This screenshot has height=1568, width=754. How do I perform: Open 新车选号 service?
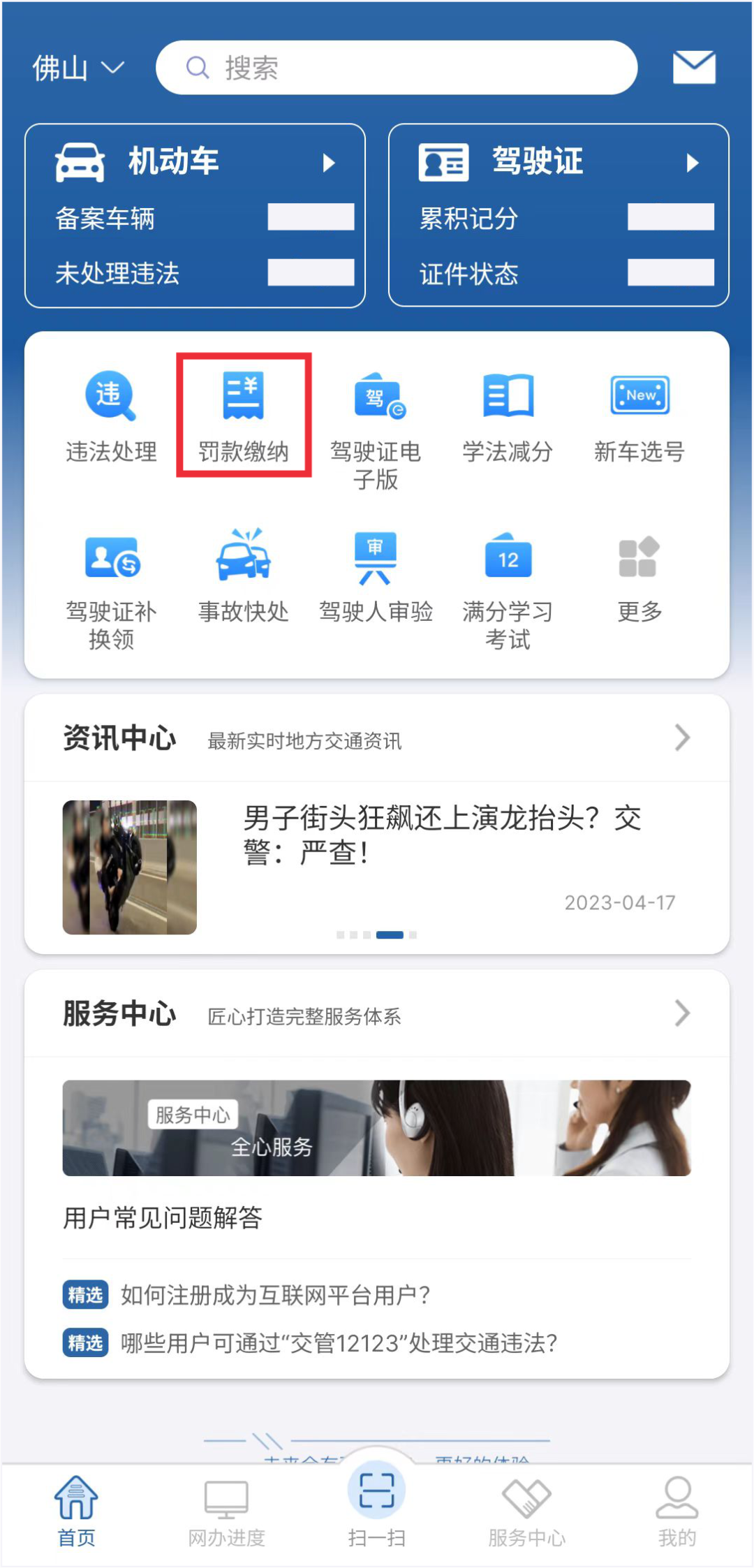coord(640,417)
